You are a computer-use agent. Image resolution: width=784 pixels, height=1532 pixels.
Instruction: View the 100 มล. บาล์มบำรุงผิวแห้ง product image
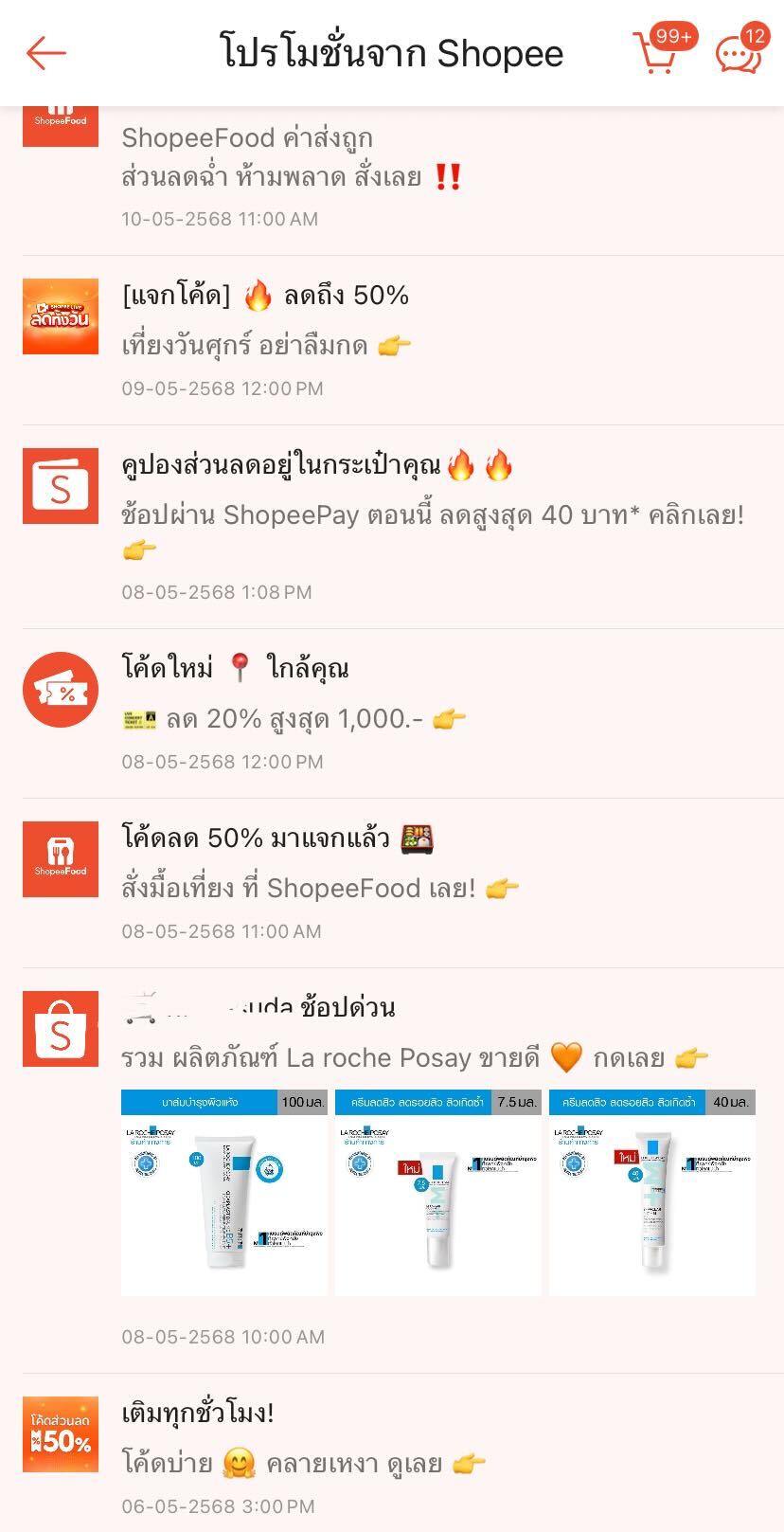(224, 1193)
